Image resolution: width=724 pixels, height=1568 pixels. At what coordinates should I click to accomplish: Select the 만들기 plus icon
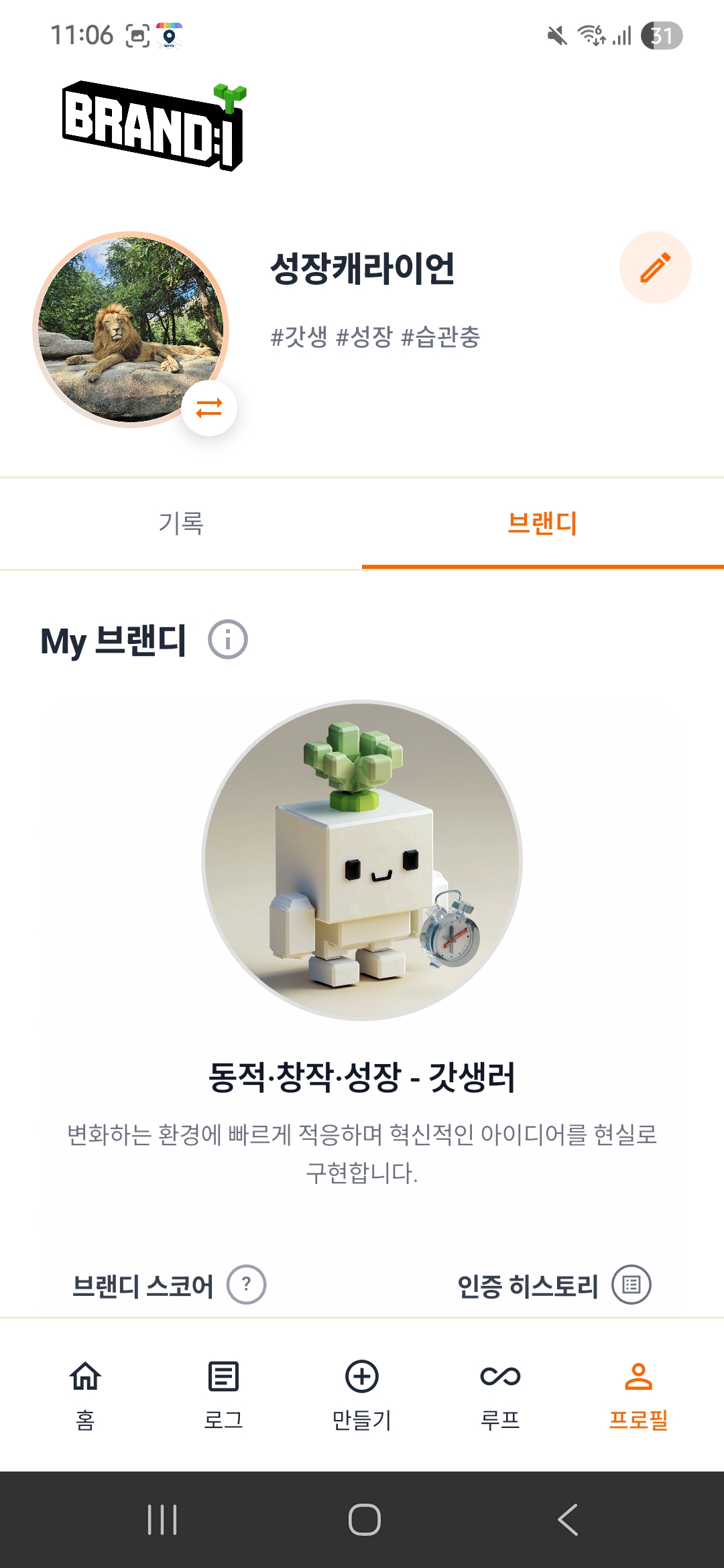tap(361, 1376)
